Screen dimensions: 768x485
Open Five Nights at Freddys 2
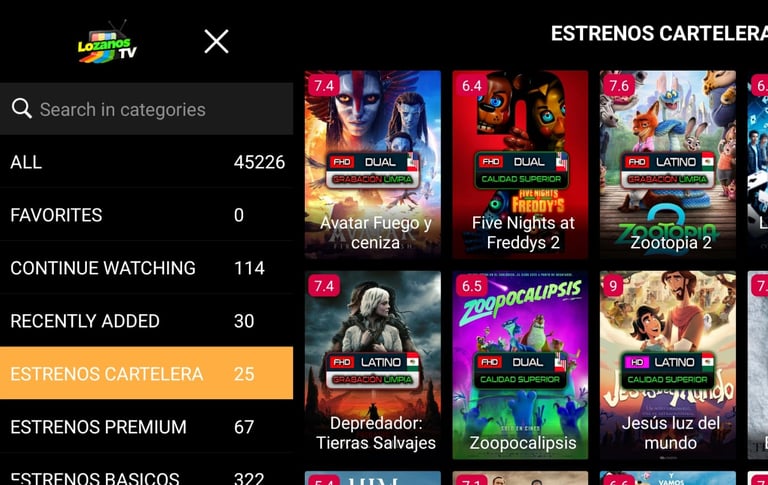[520, 164]
